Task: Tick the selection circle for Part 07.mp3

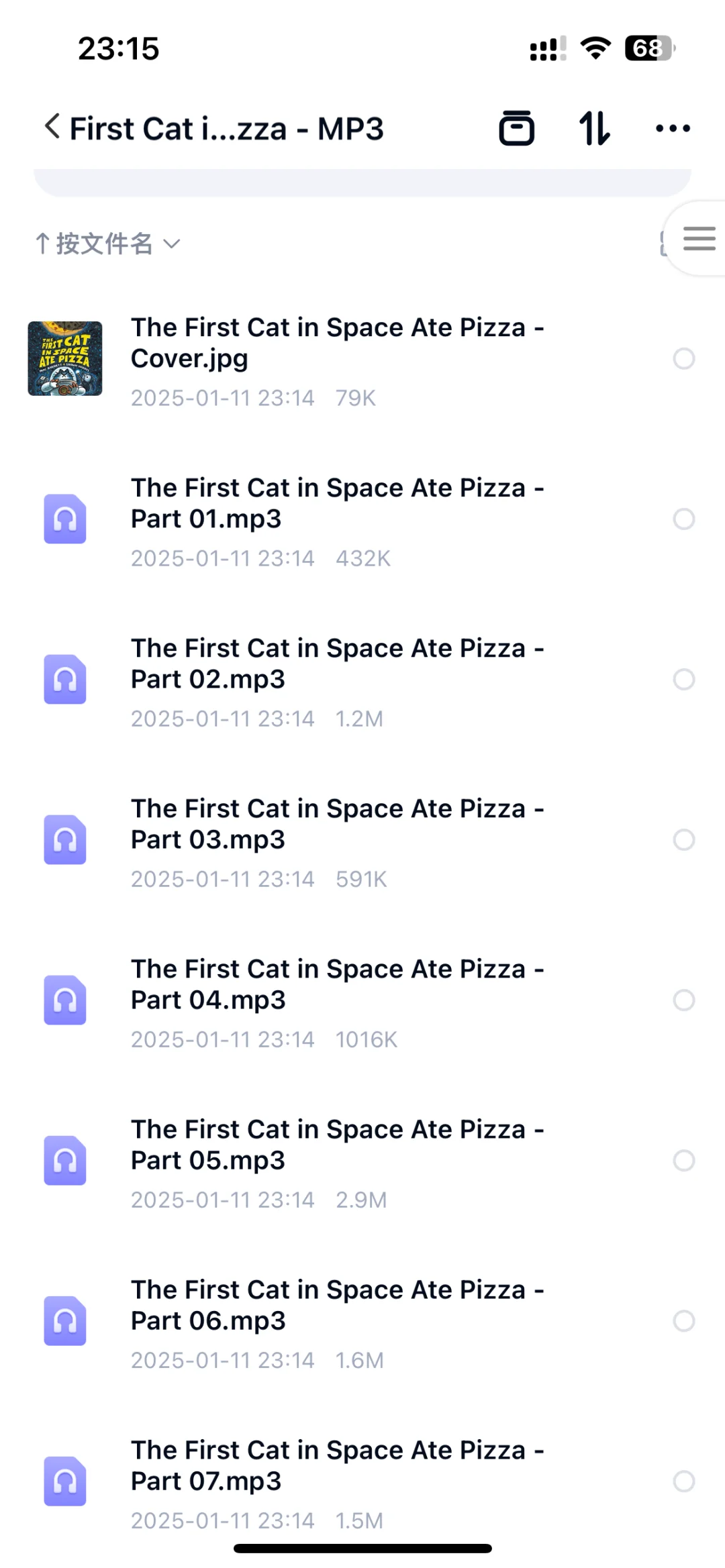Action: coord(683,1481)
